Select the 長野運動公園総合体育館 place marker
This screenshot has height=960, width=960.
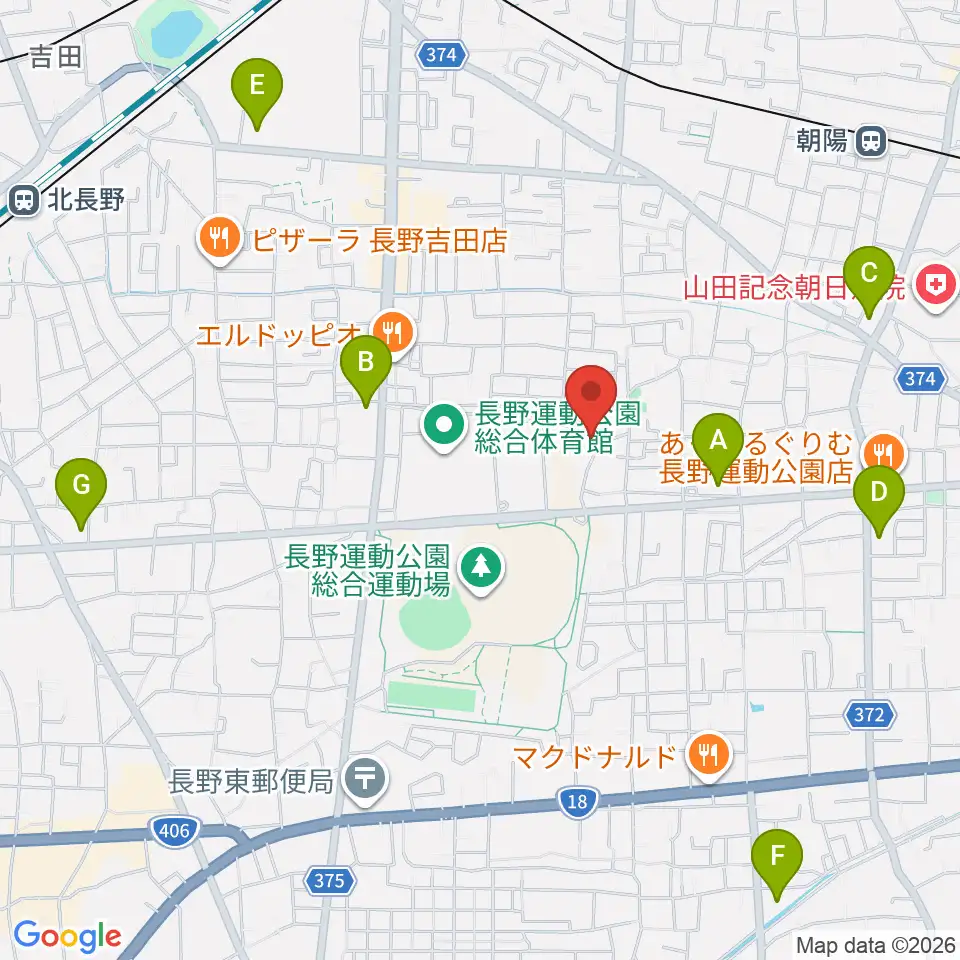point(444,427)
